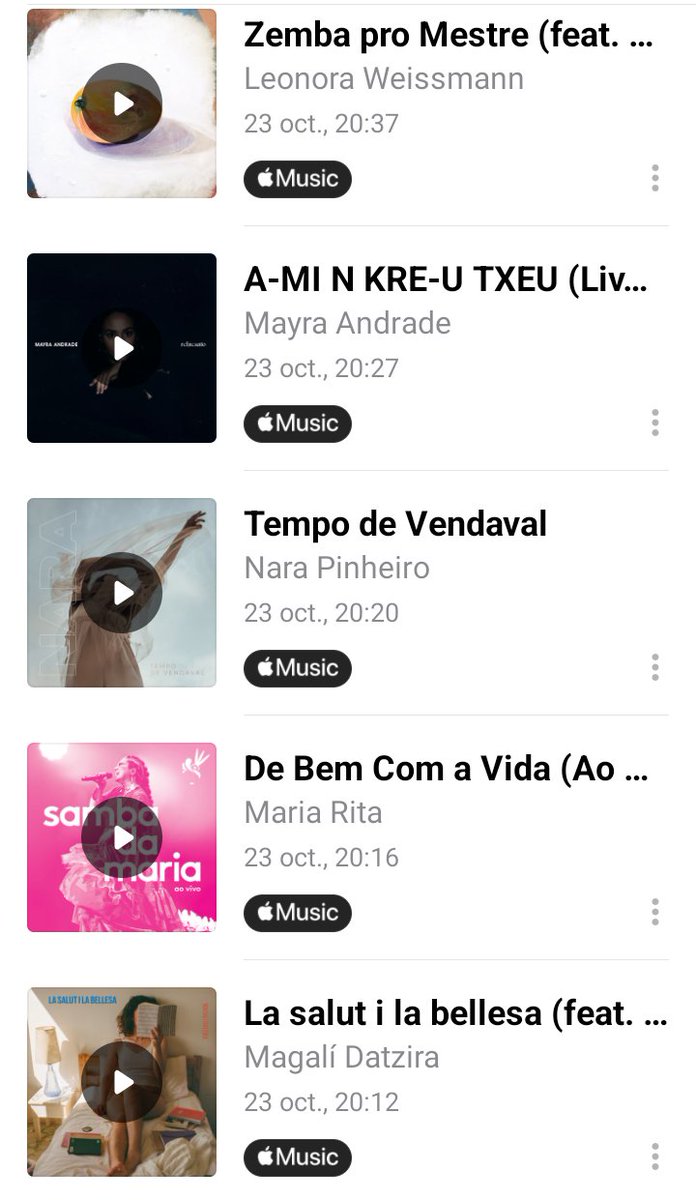Open Mayra Andrade song in Apple Music

point(298,423)
